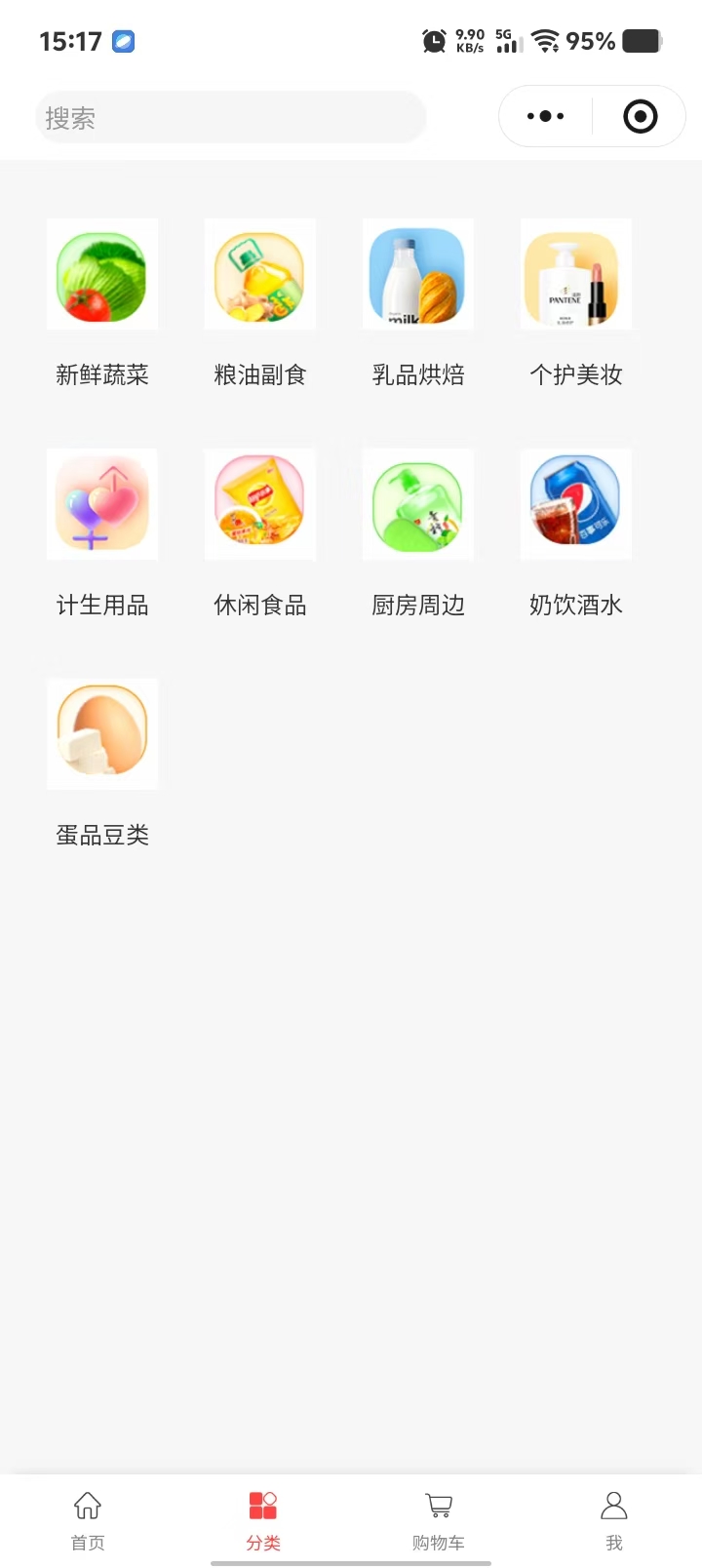Open the 计生用品 category

102,505
